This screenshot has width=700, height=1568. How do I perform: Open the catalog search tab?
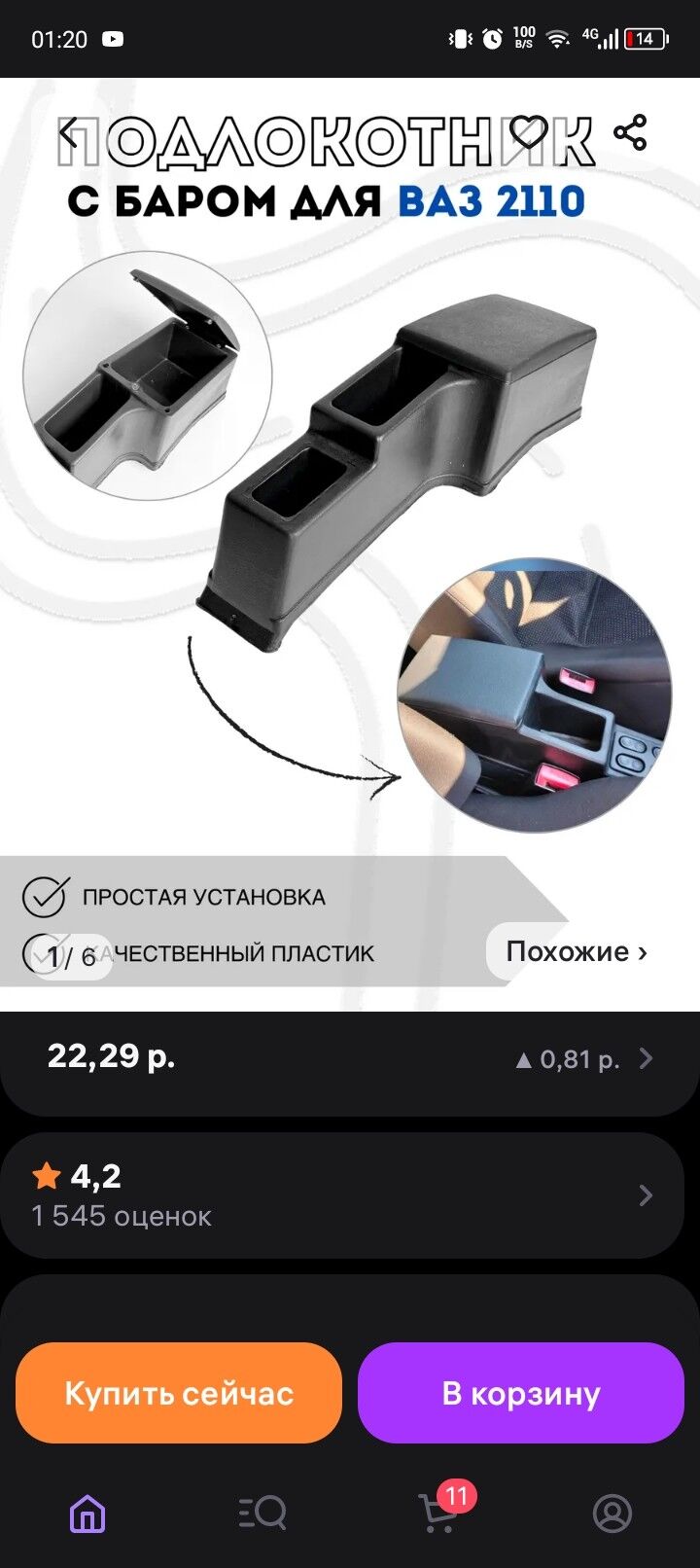pos(262,1513)
